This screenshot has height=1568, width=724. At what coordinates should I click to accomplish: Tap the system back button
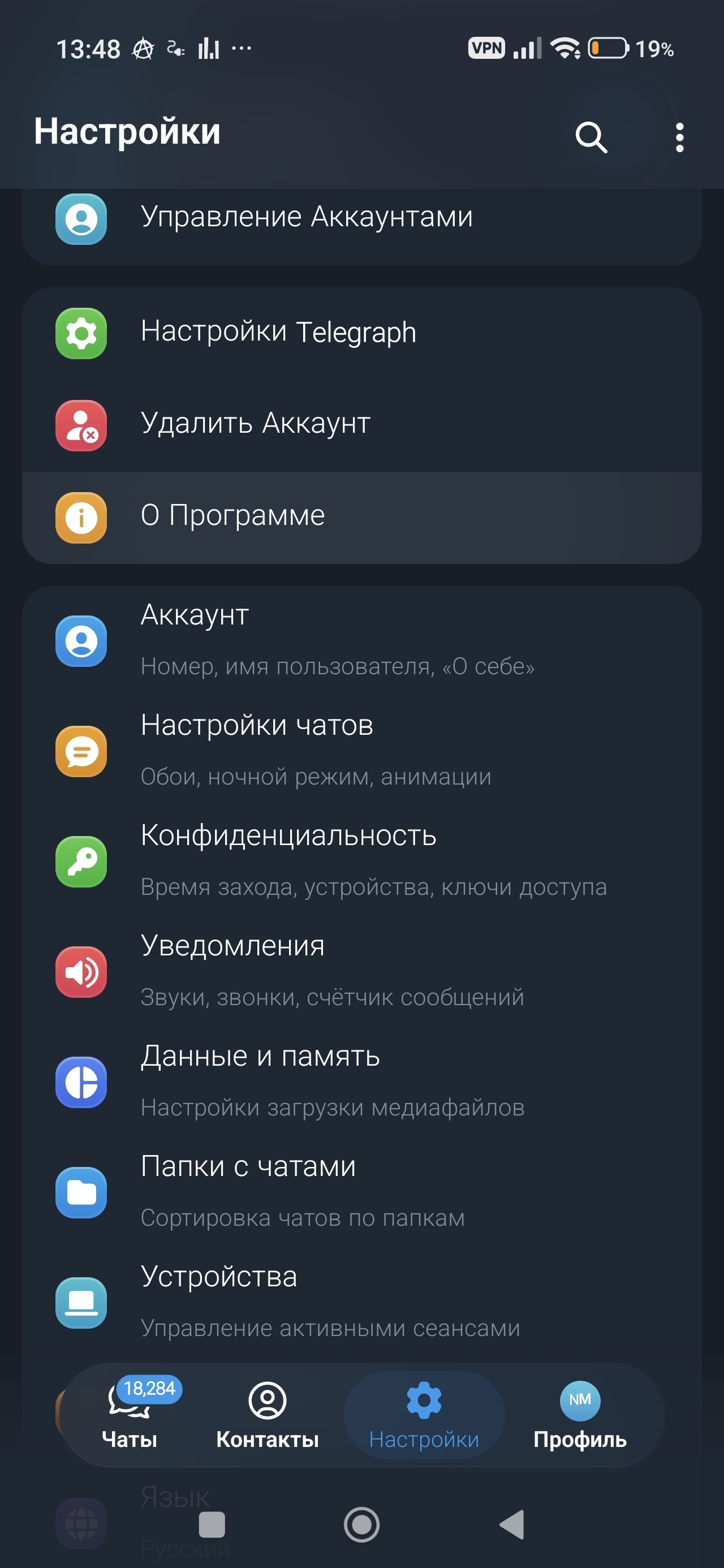tap(511, 1524)
